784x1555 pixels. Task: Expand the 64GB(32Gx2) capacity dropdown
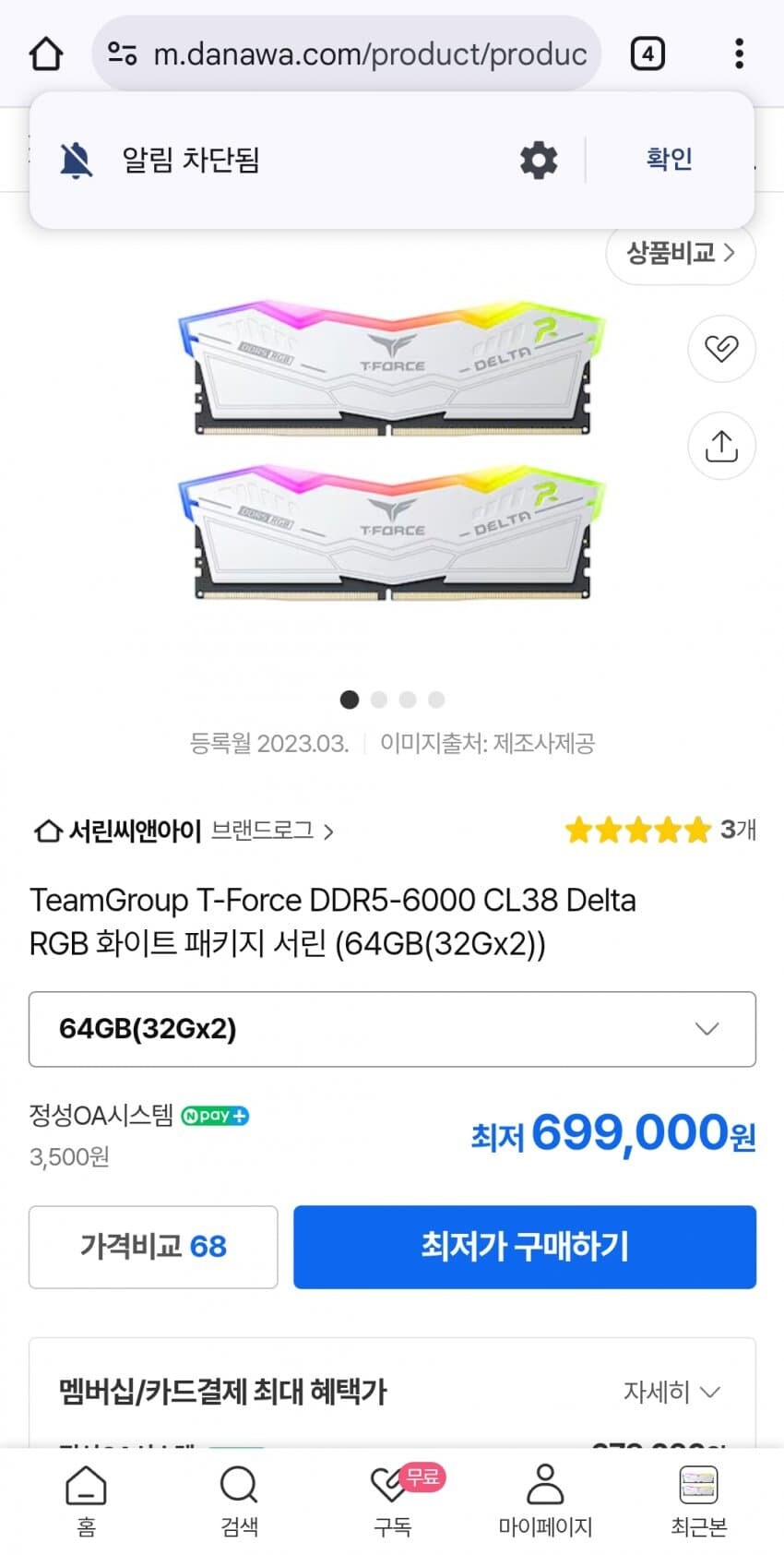click(x=391, y=1029)
